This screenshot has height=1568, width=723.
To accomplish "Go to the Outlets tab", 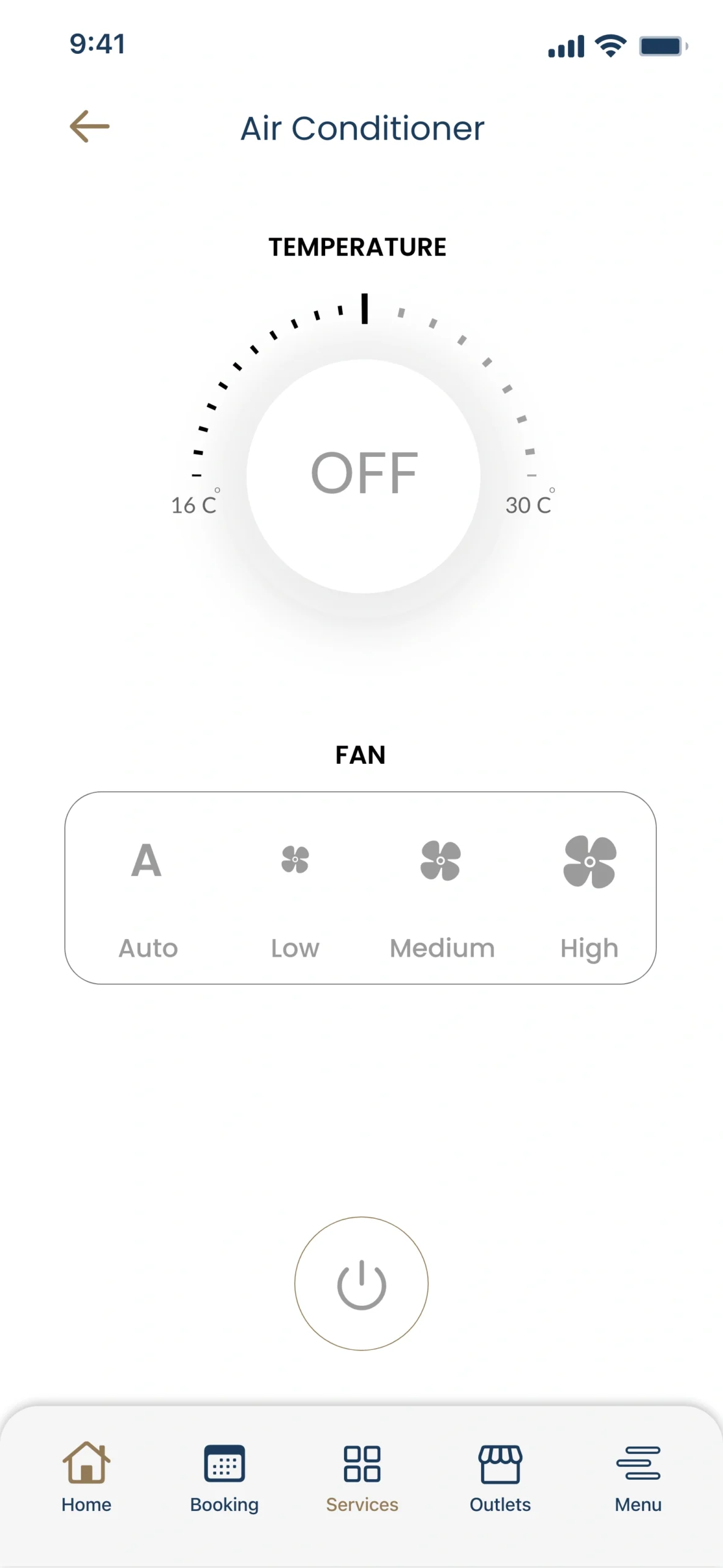I will point(500,1477).
